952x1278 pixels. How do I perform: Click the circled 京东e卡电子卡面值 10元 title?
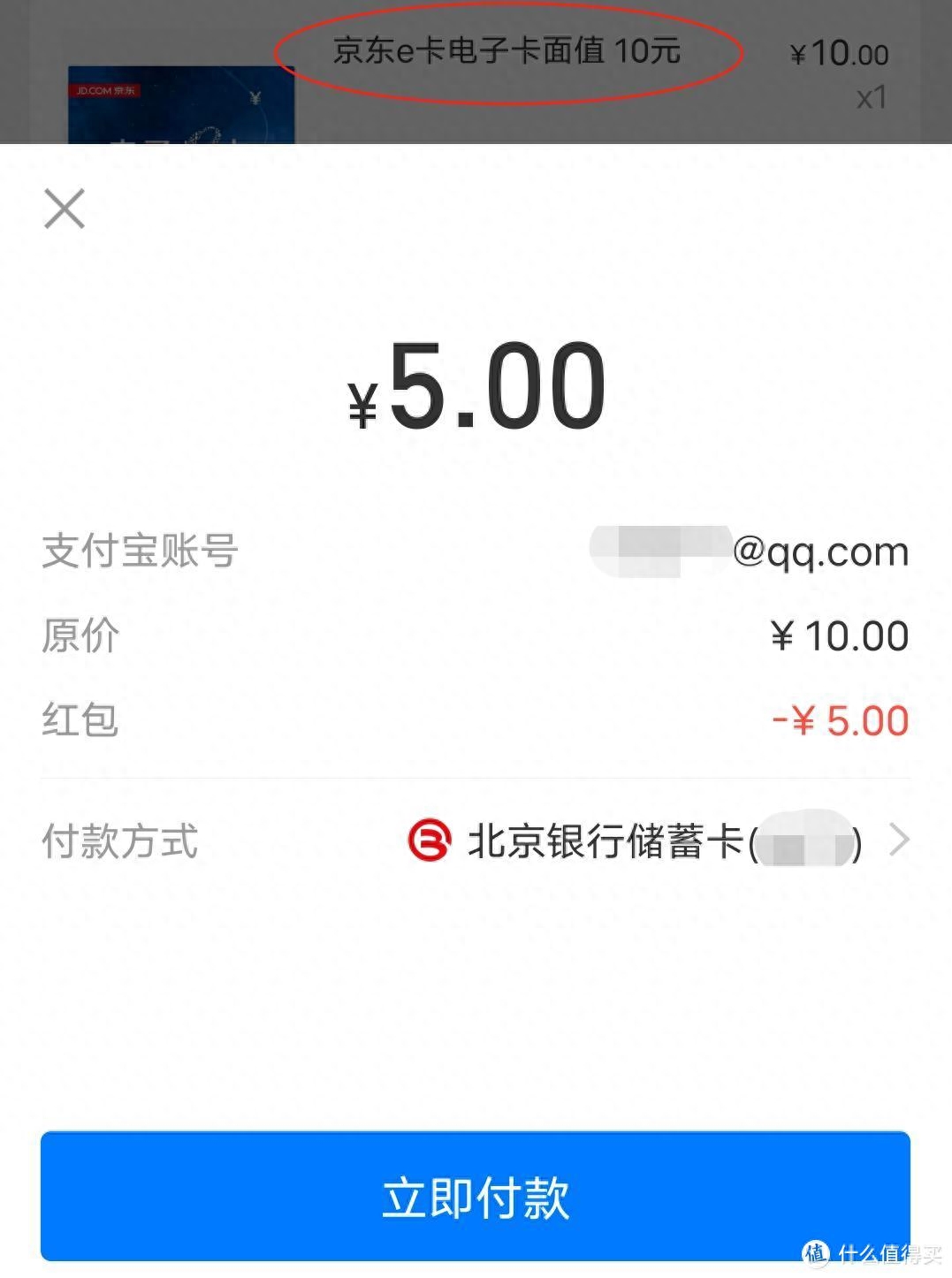(506, 53)
